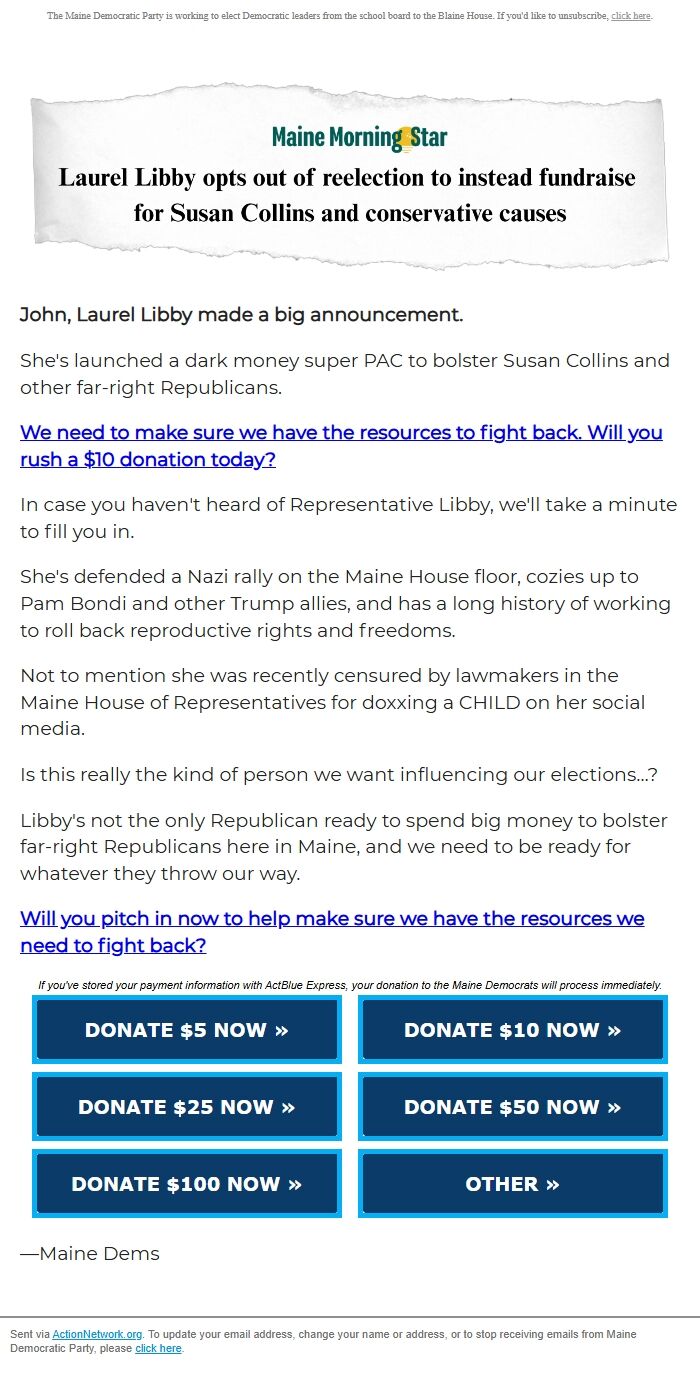The width and height of the screenshot is (700, 1385).
Task: Tap footer 'click here' to update email preferences
Action: coord(158,1348)
